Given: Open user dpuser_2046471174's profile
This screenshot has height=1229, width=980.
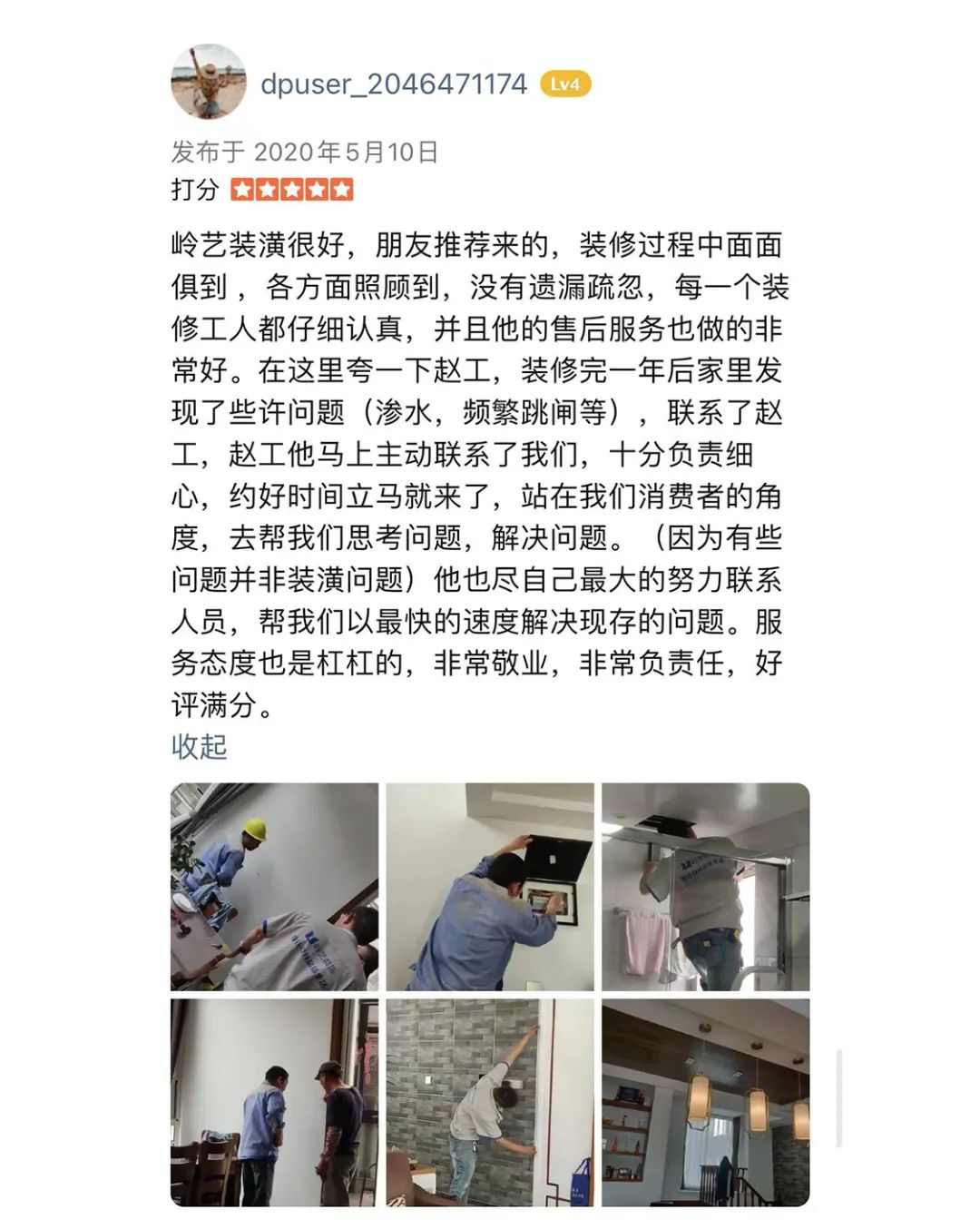Looking at the screenshot, I should click(x=393, y=84).
